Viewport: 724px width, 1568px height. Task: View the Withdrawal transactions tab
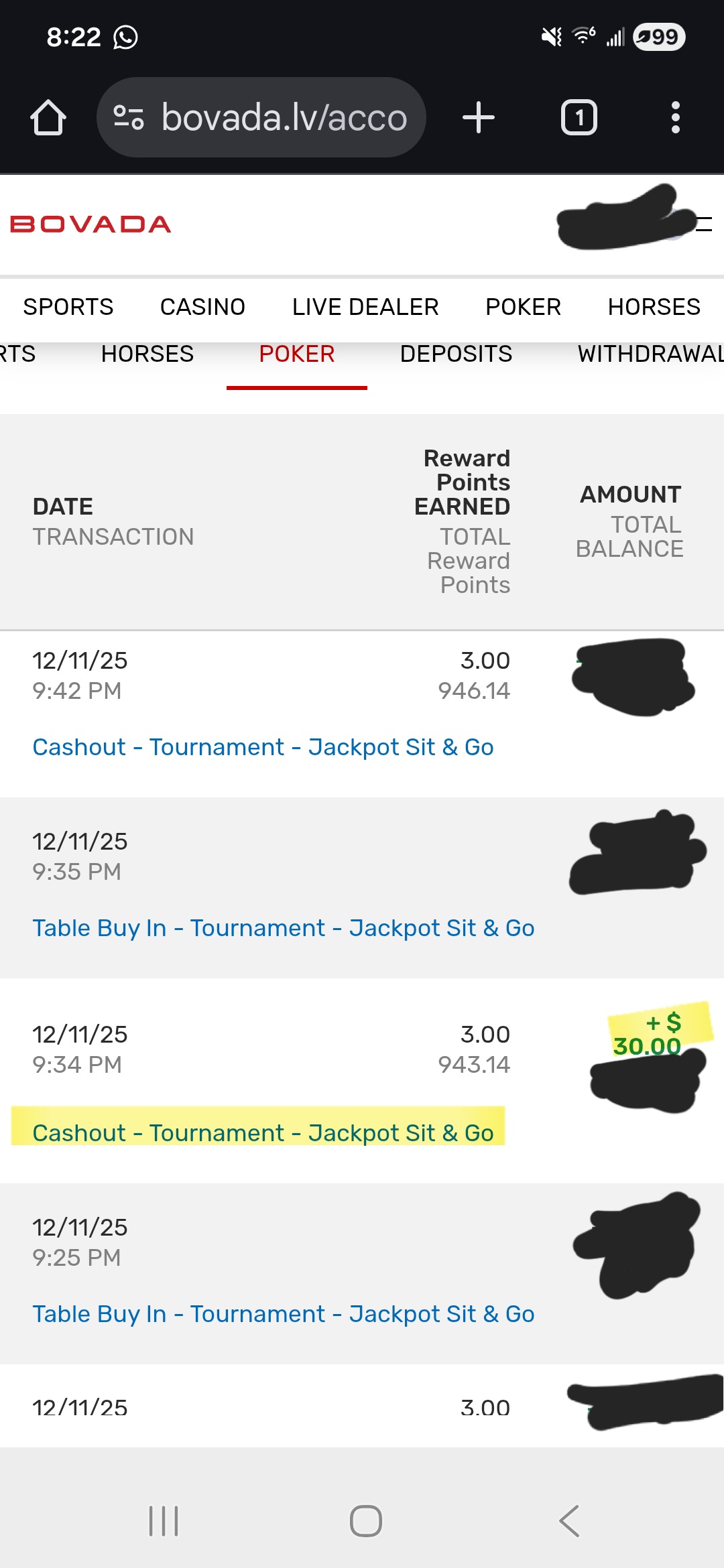point(649,354)
